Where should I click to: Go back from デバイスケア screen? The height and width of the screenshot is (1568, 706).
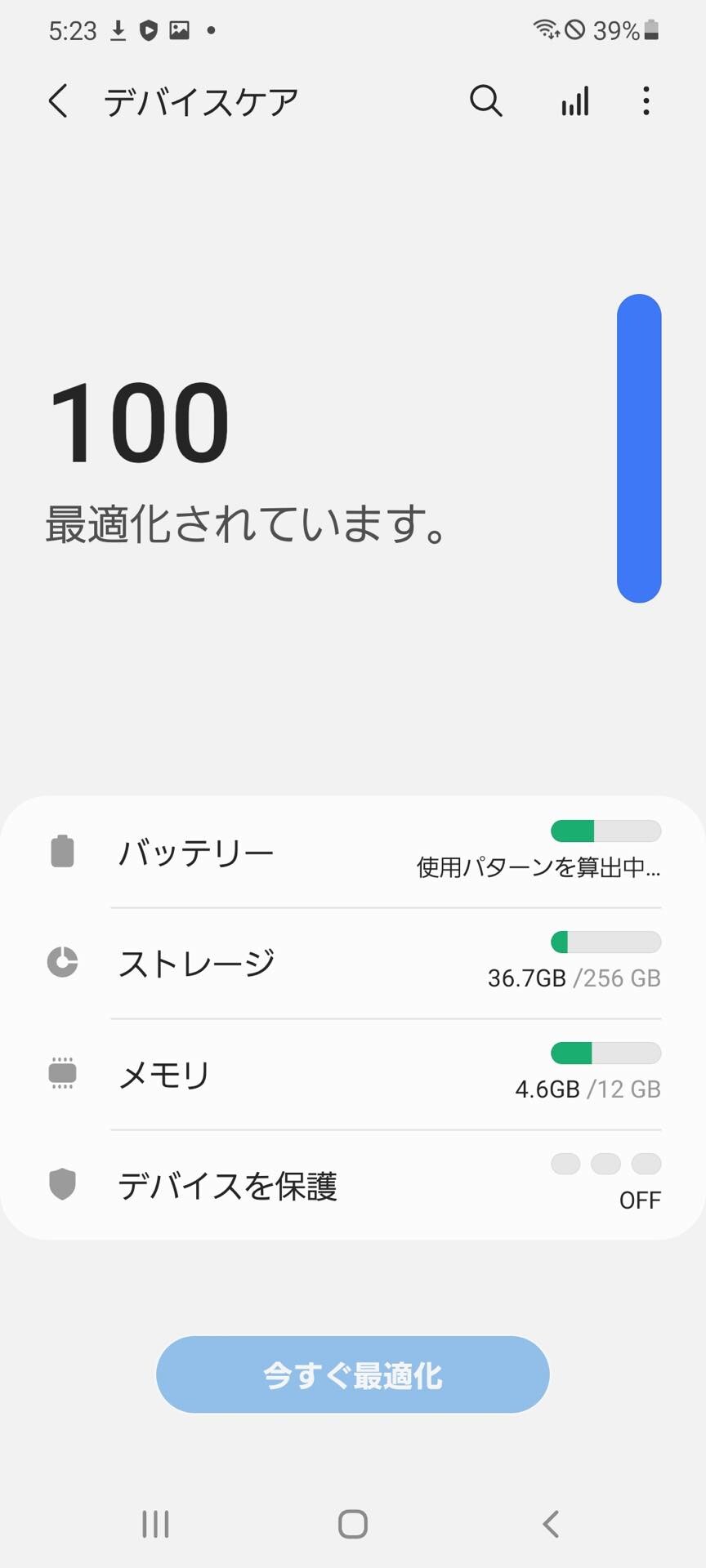[x=58, y=101]
